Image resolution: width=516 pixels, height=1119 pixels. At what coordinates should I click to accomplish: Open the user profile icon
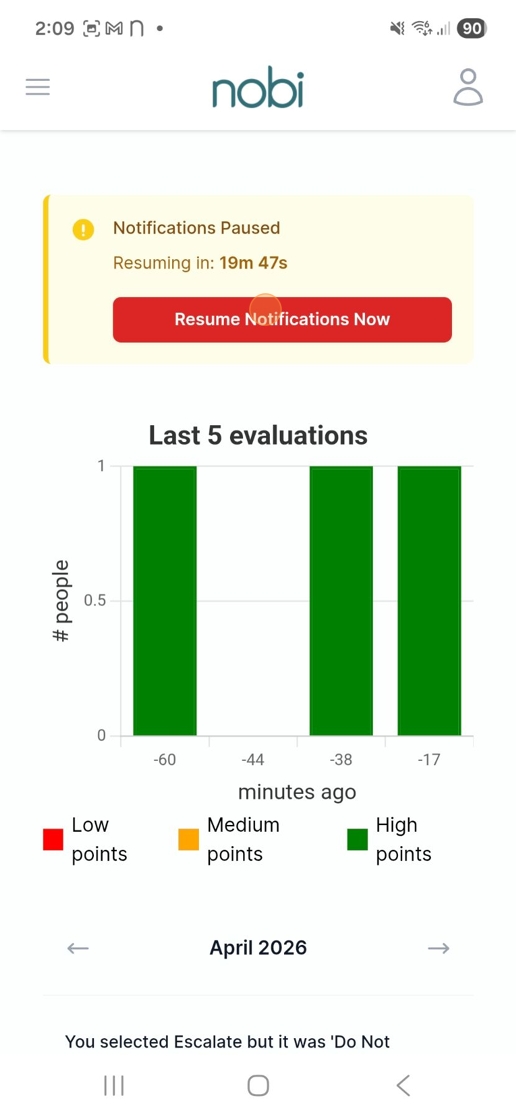point(468,87)
